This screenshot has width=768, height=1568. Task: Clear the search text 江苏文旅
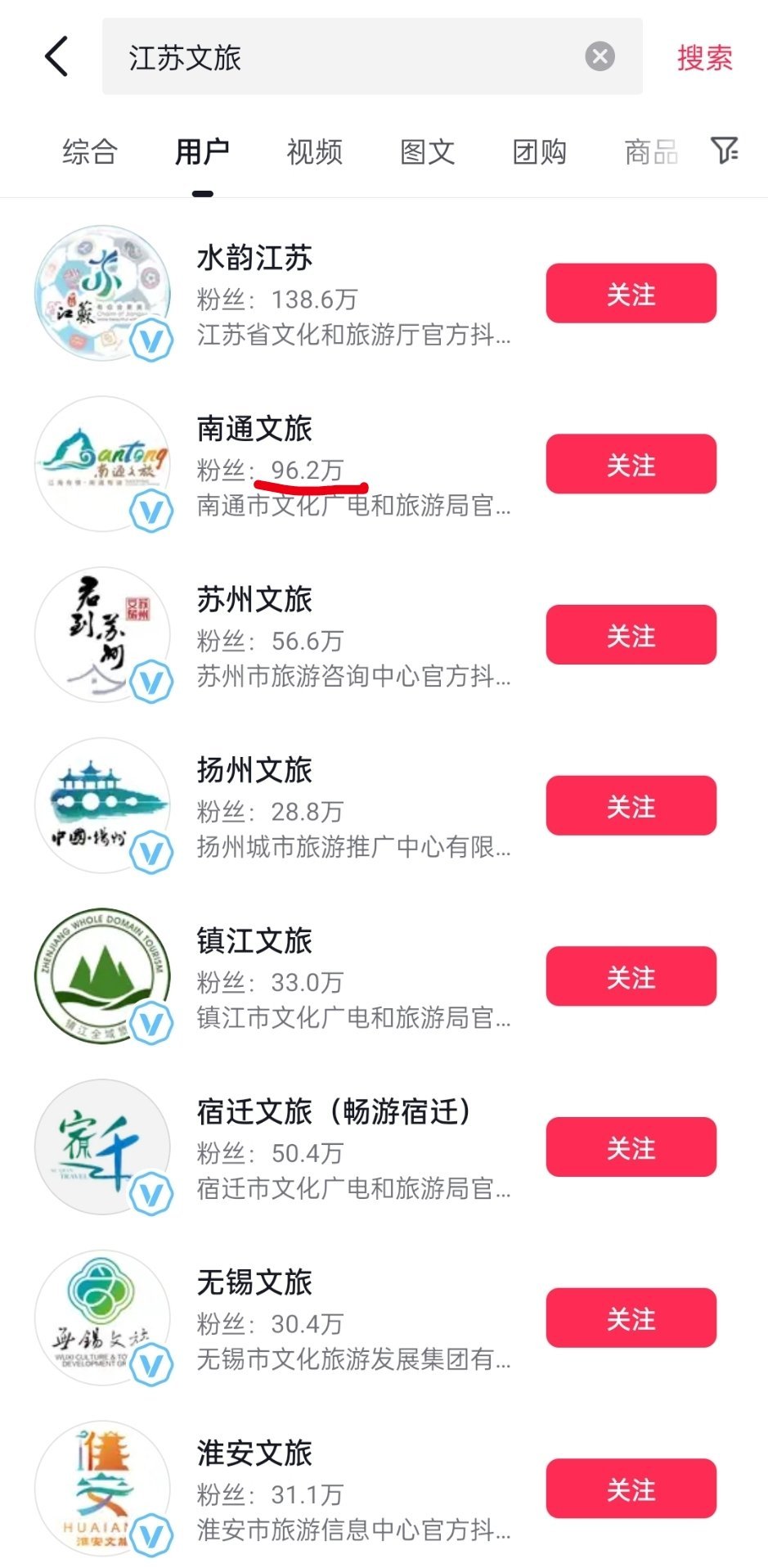click(600, 56)
